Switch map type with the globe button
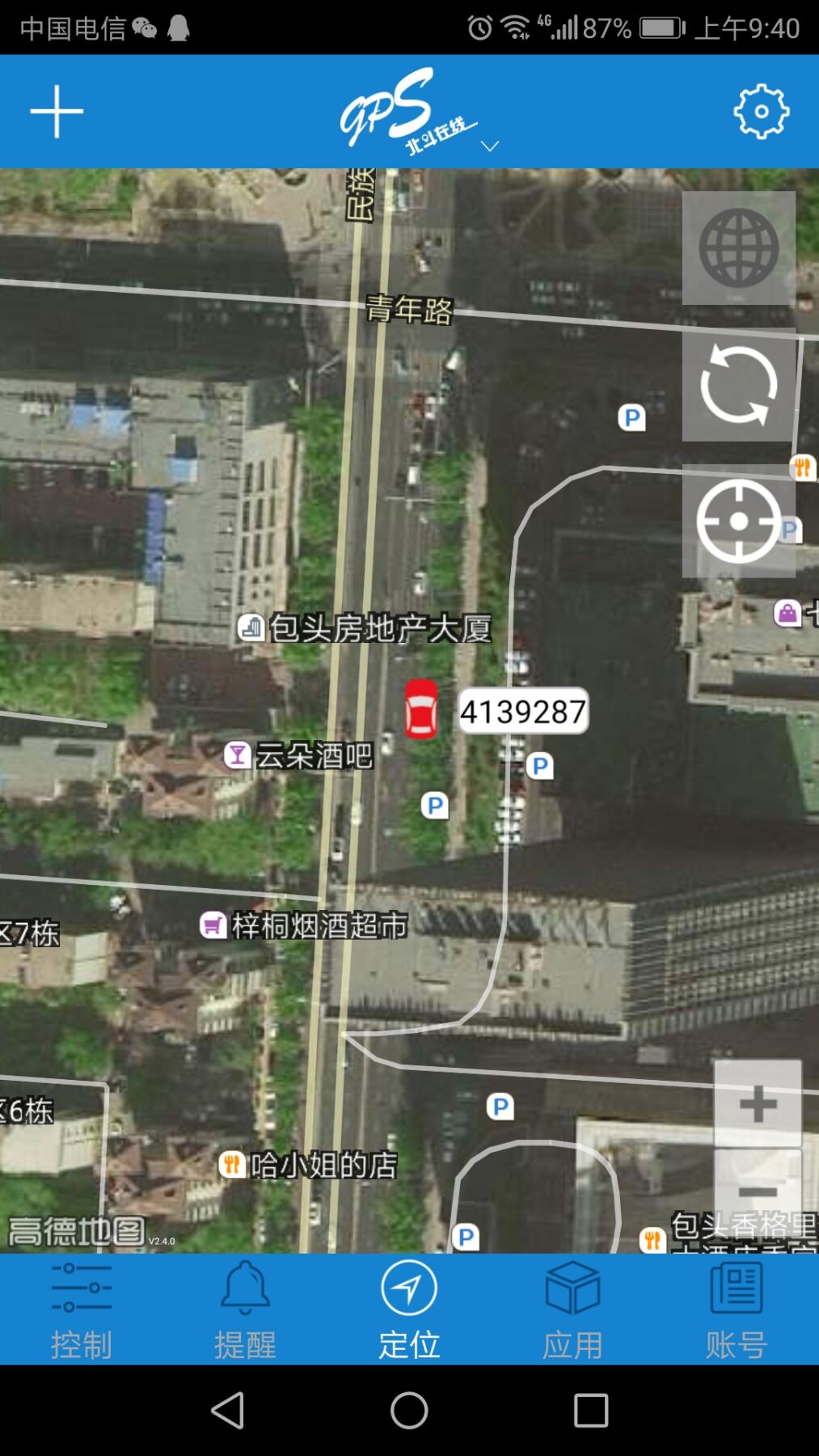Viewport: 819px width, 1456px height. [738, 248]
